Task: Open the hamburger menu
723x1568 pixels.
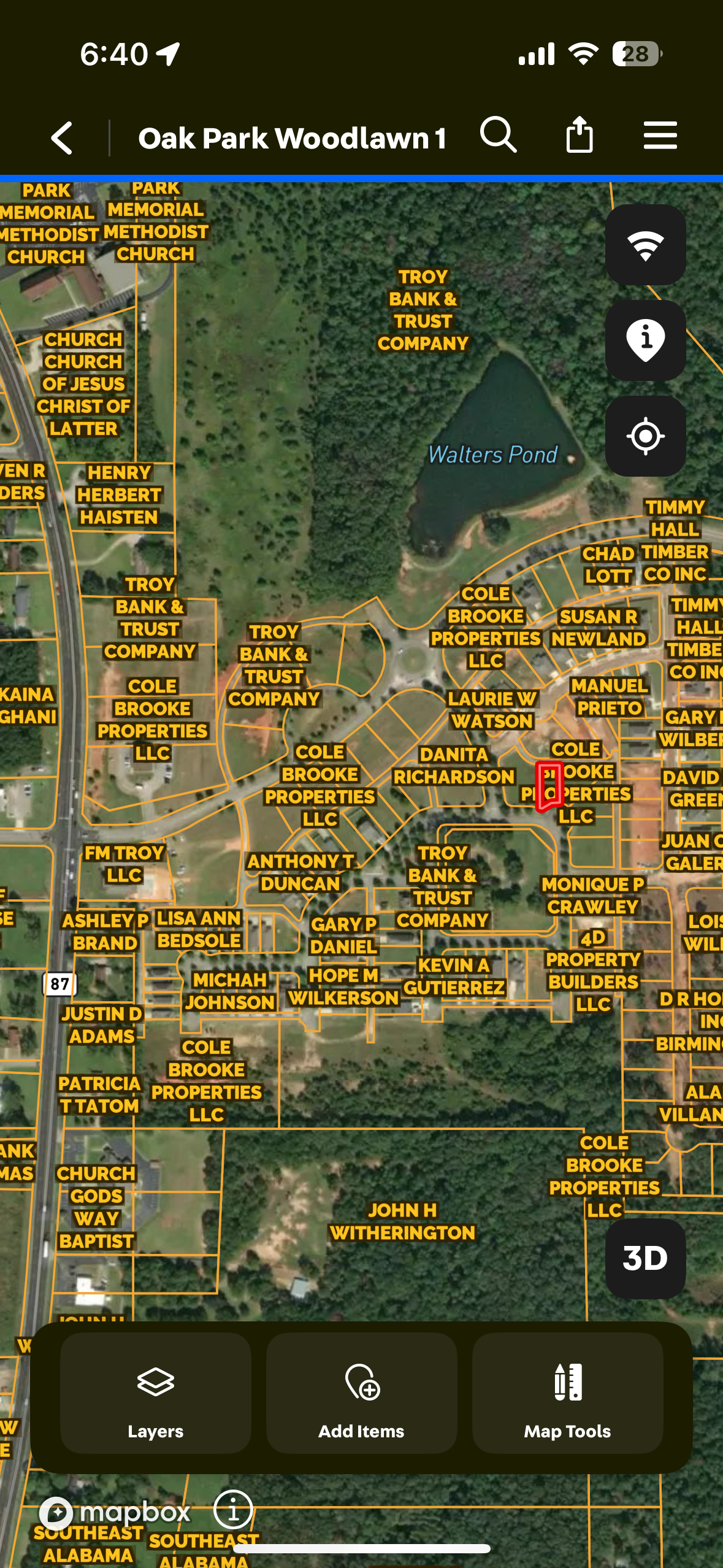Action: coord(660,135)
